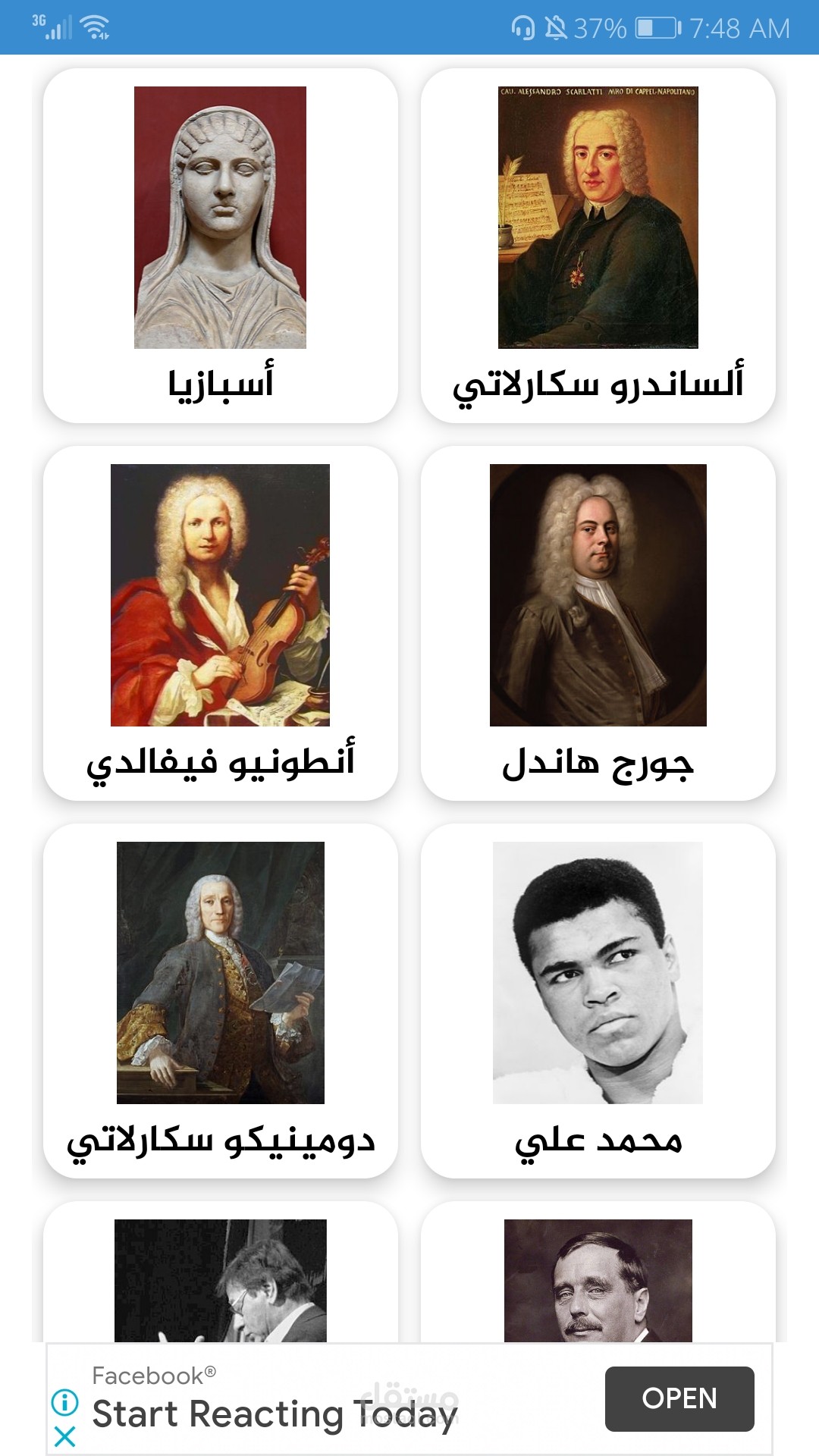Tap the محمد علي card
Screen dimensions: 819x1456
point(598,1001)
